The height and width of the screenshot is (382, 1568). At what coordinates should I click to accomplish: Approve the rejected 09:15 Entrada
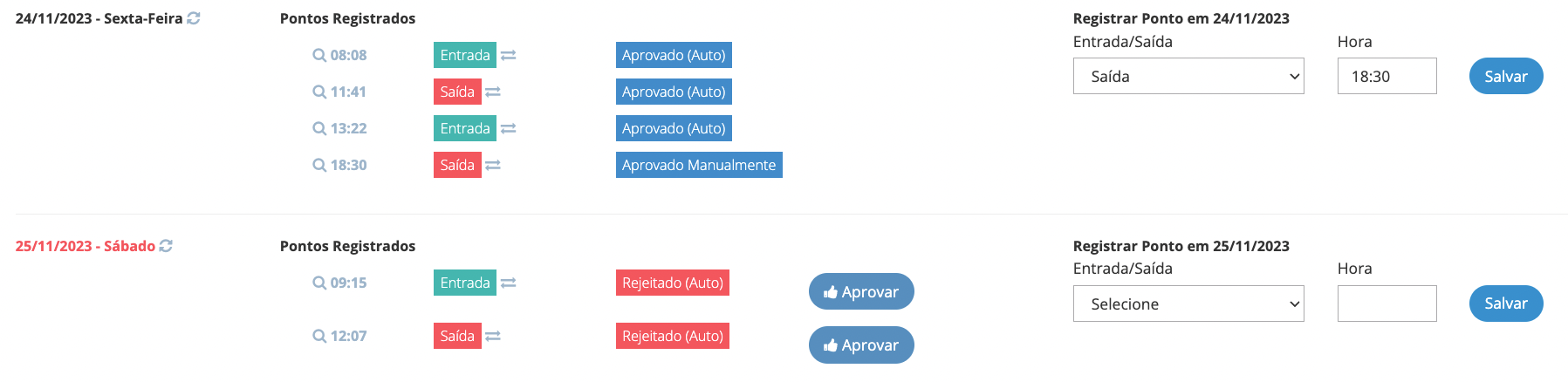(860, 291)
